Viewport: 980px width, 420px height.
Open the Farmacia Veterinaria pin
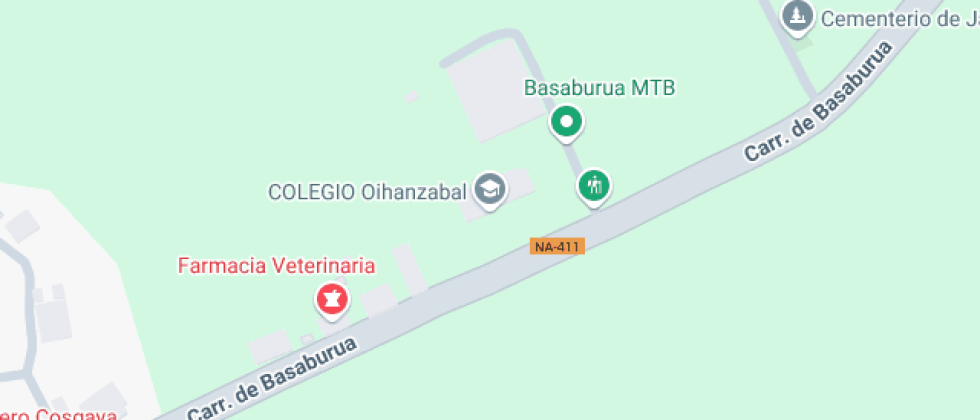(331, 298)
